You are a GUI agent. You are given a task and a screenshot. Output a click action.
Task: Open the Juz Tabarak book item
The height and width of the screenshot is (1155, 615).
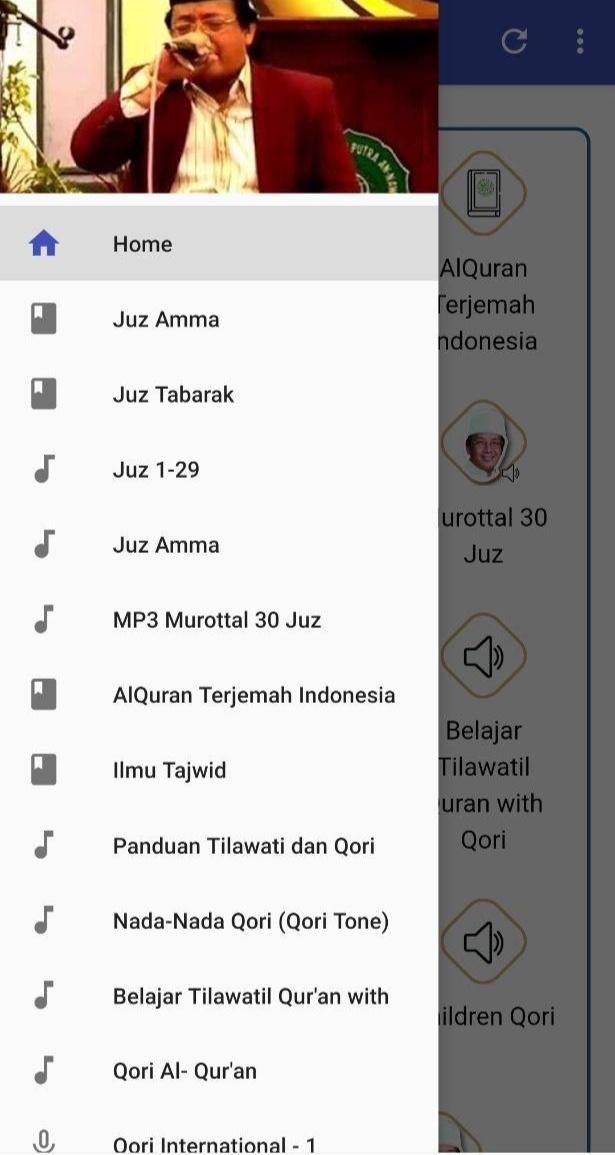click(x=219, y=394)
